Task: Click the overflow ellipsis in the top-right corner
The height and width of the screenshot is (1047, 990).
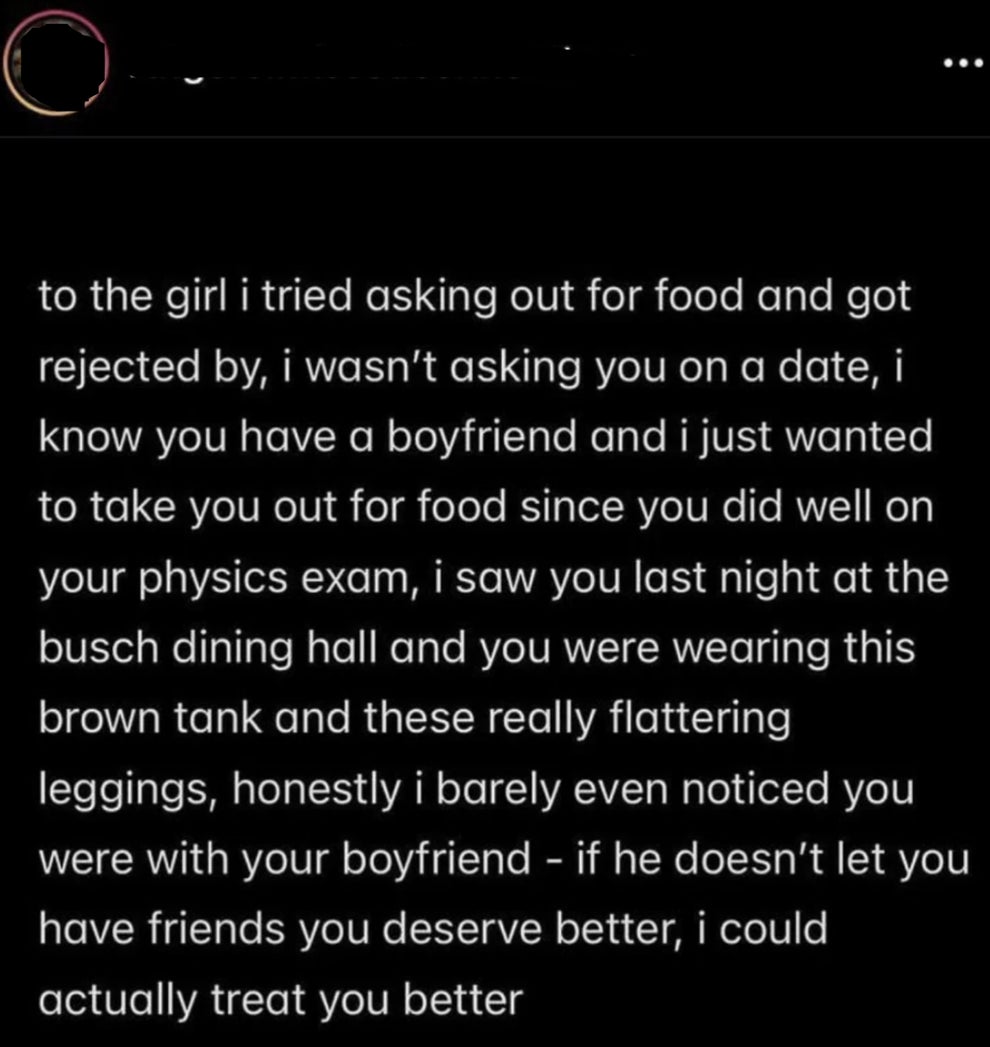Action: [x=964, y=60]
